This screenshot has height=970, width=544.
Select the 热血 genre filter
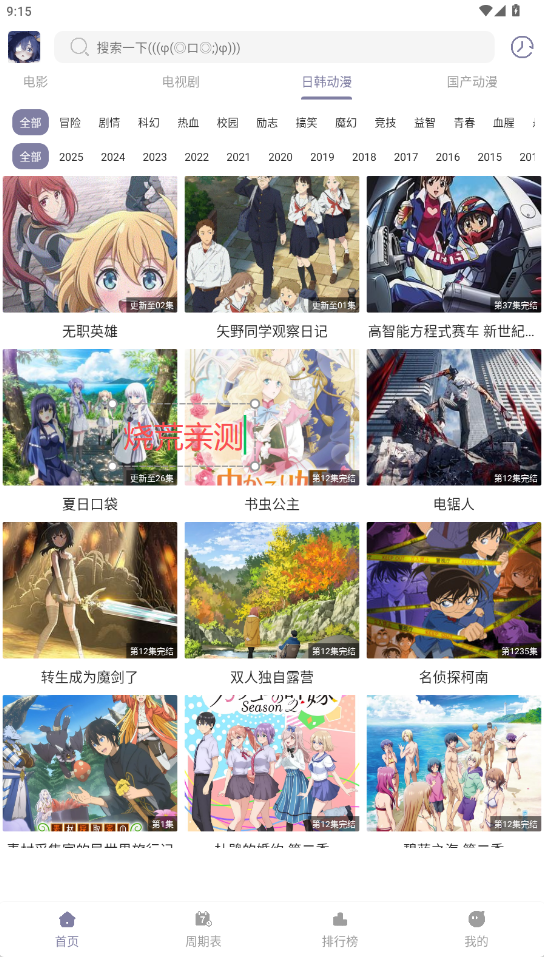click(188, 122)
